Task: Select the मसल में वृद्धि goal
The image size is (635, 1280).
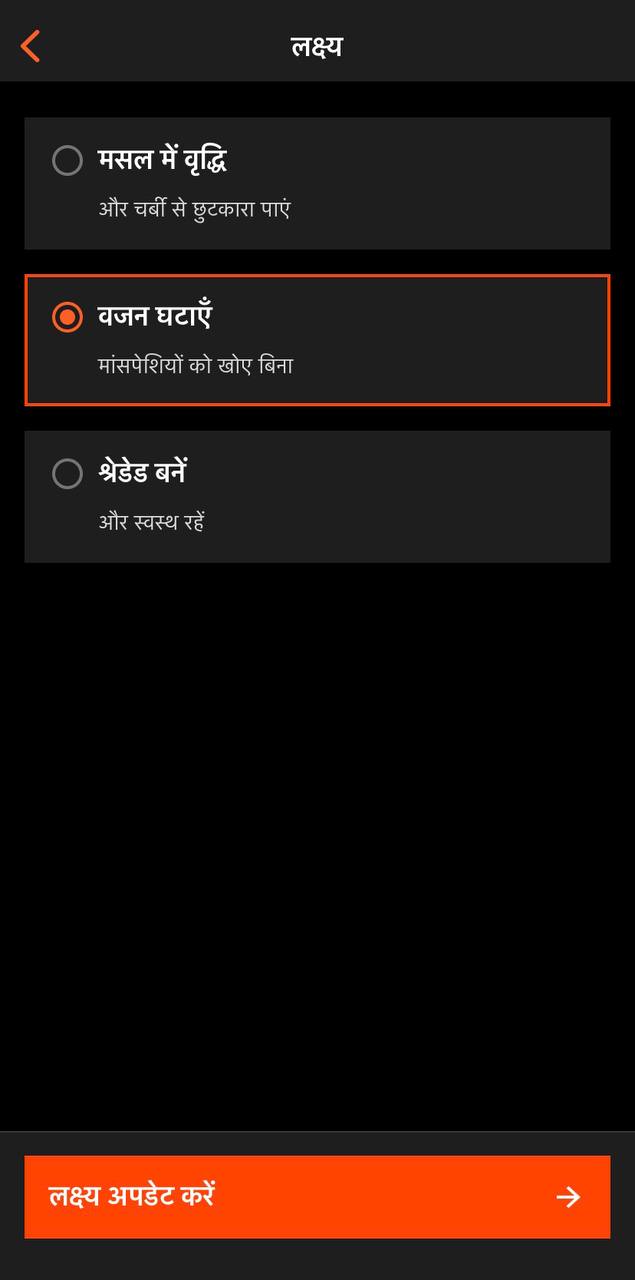Action: [x=316, y=183]
